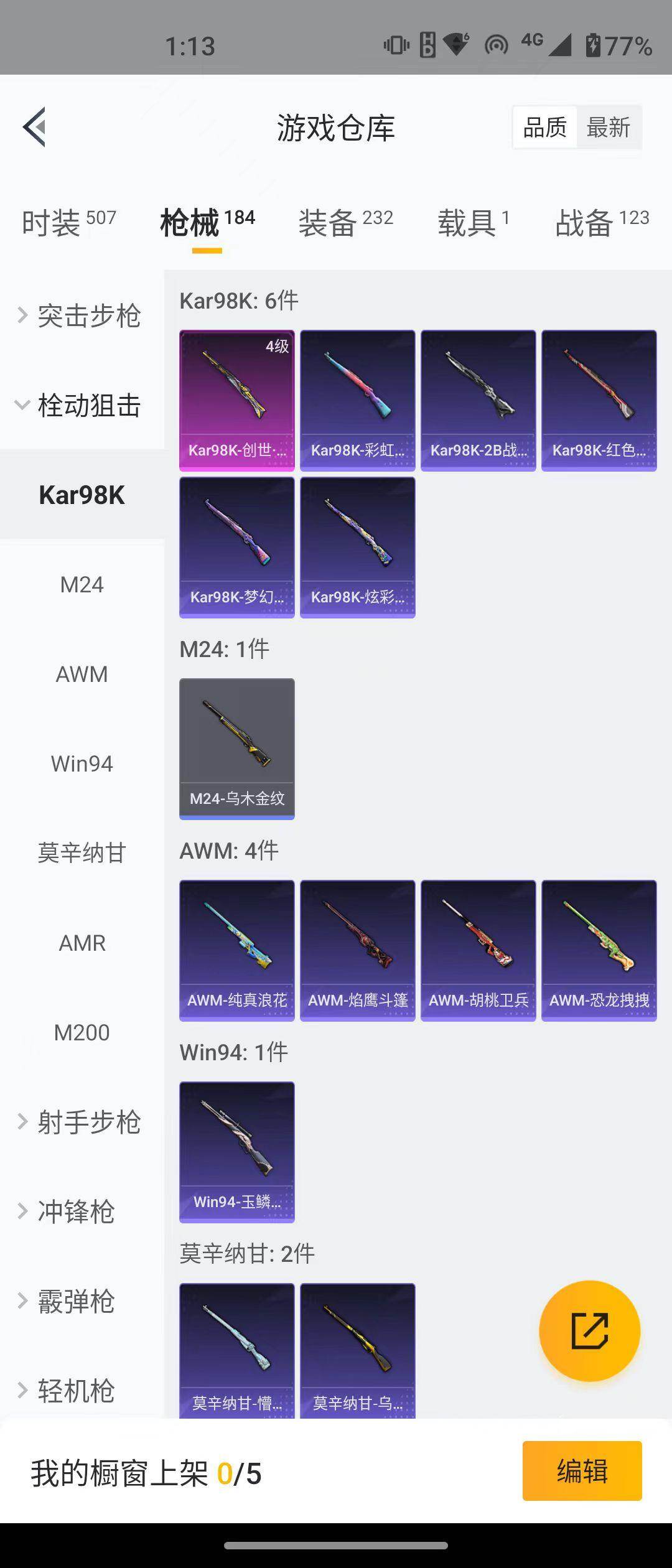Tap 编辑 to edit showcase

pos(582,1471)
